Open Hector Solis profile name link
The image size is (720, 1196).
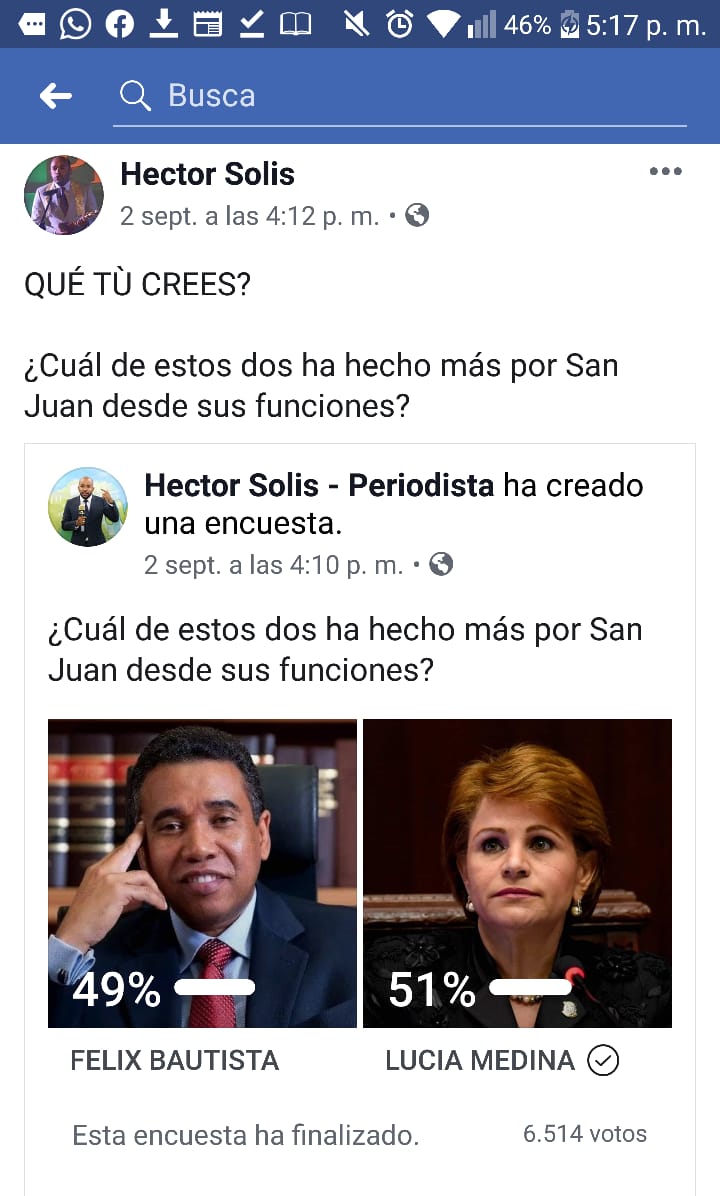coord(207,174)
